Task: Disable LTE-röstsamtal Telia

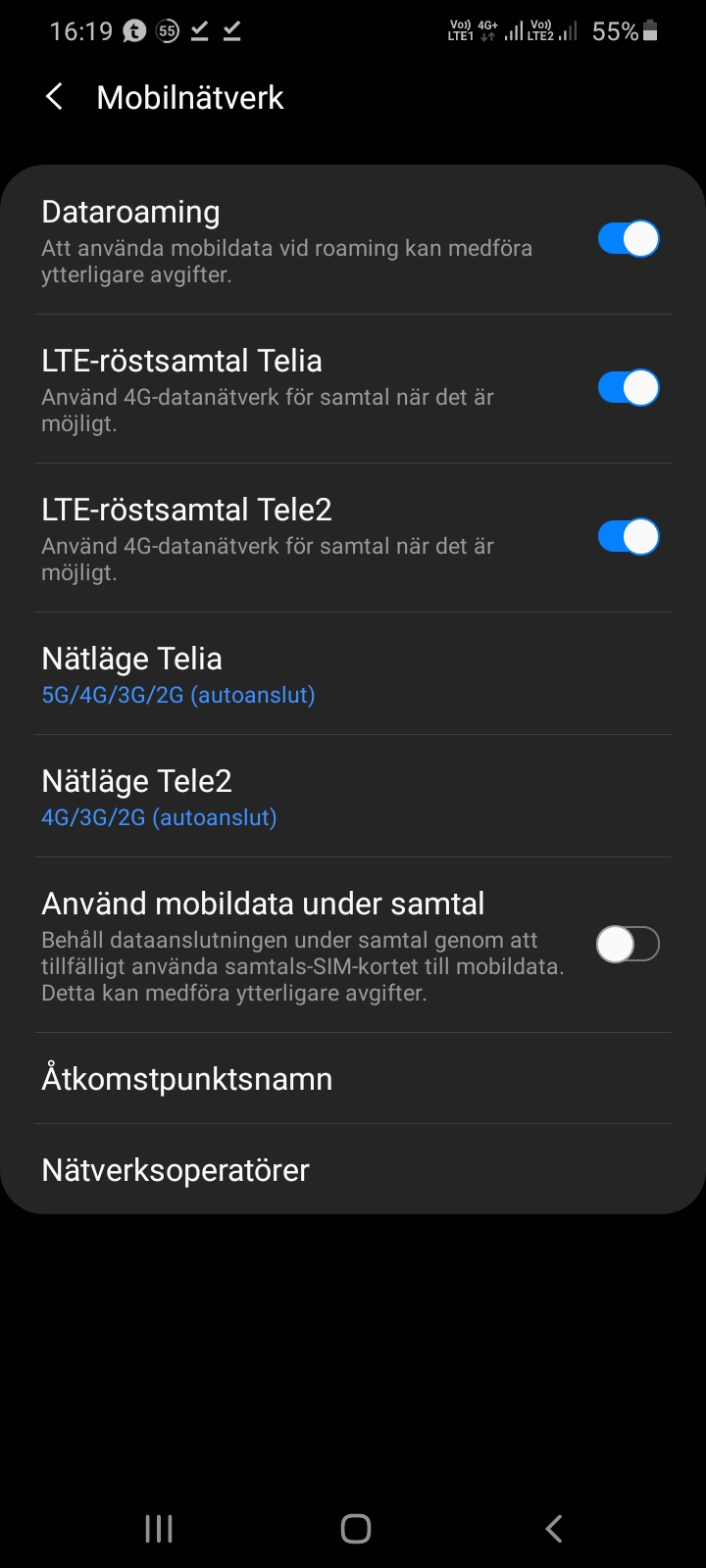Action: 629,388
